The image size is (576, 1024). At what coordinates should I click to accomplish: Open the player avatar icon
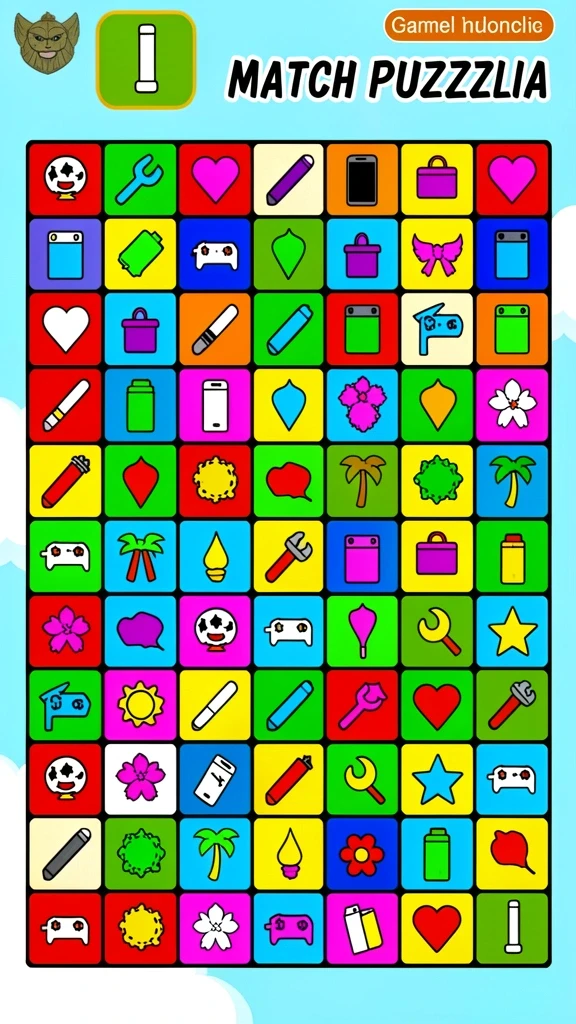46,42
